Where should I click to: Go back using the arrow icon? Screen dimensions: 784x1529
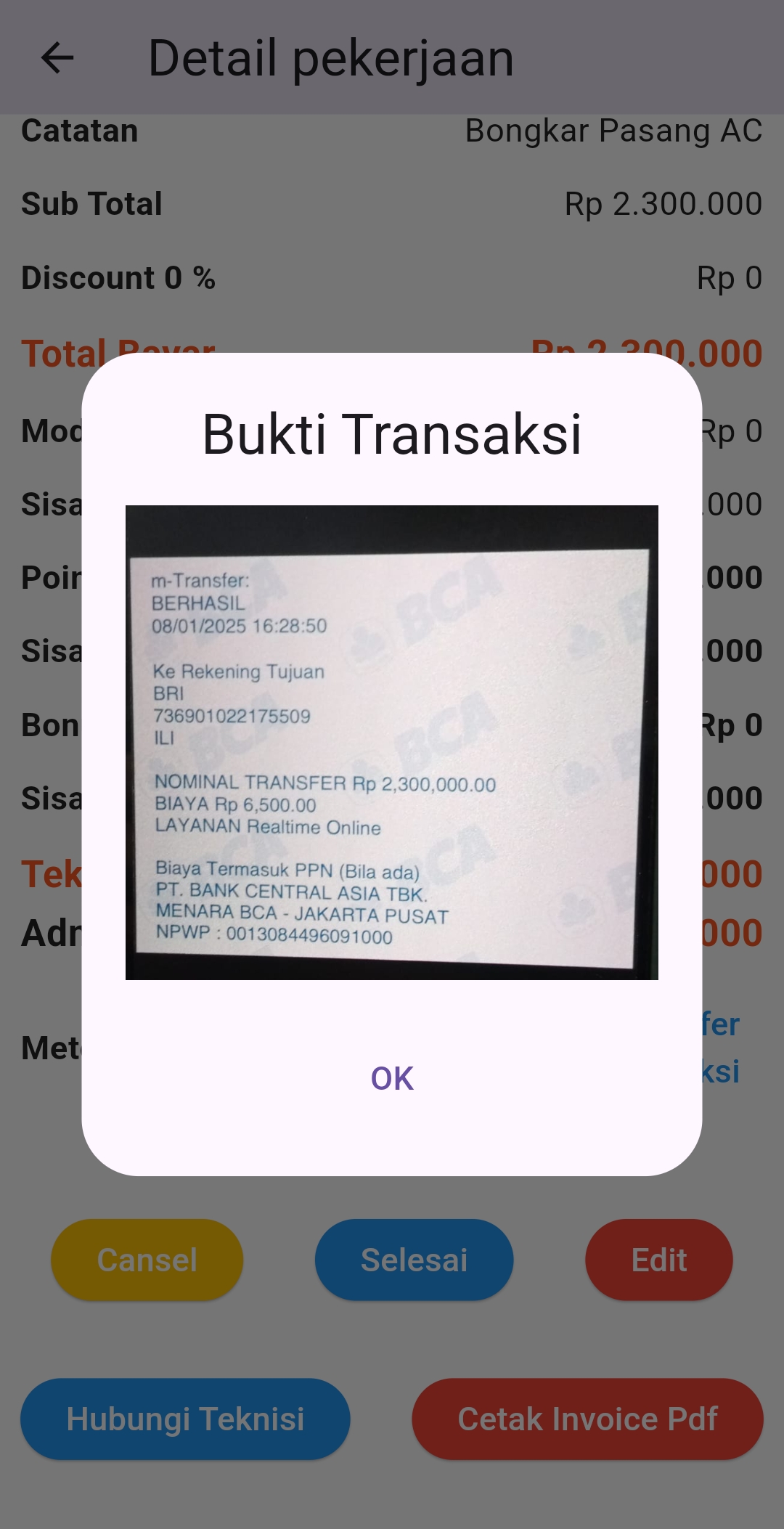[x=57, y=58]
